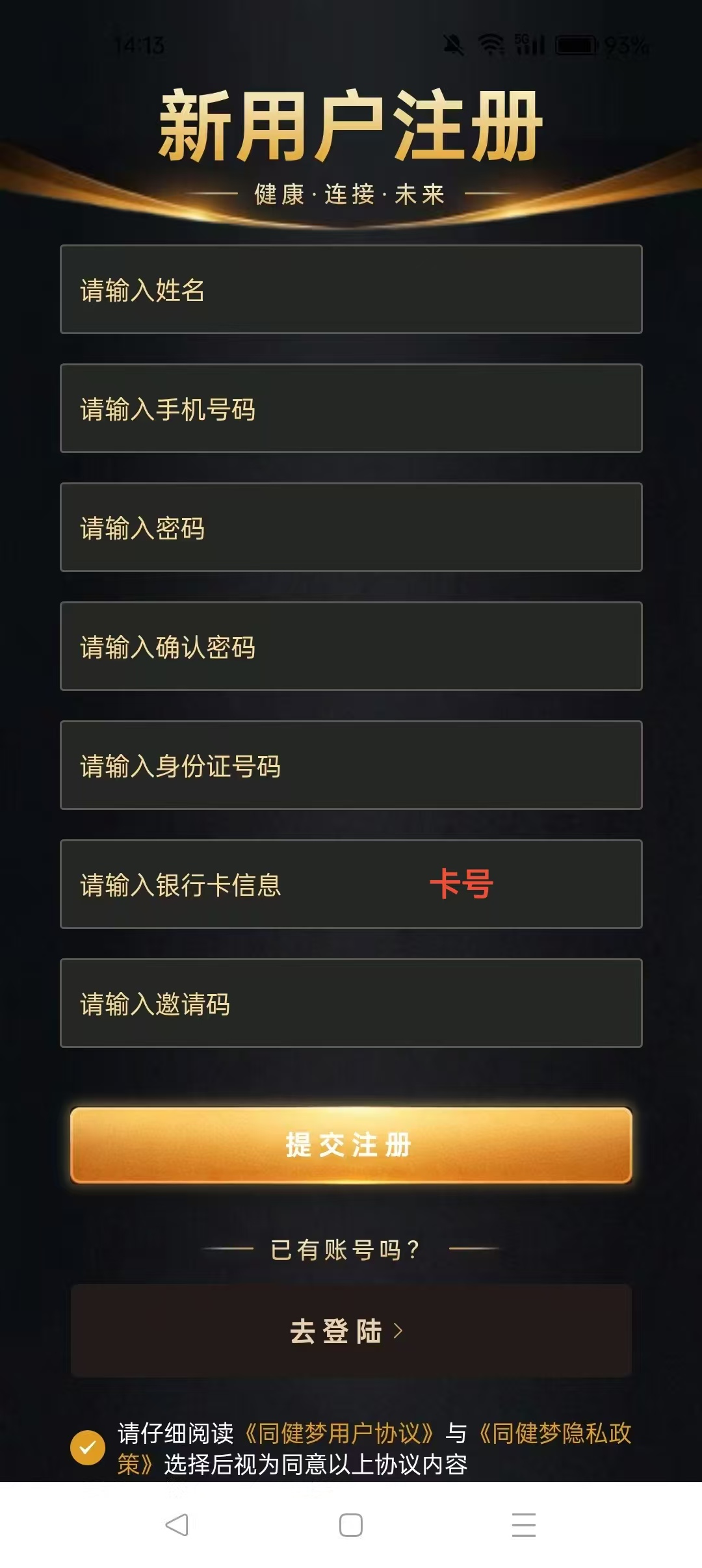Submit registration with 提交注册 button
Viewport: 702px width, 1568px height.
tap(351, 1145)
